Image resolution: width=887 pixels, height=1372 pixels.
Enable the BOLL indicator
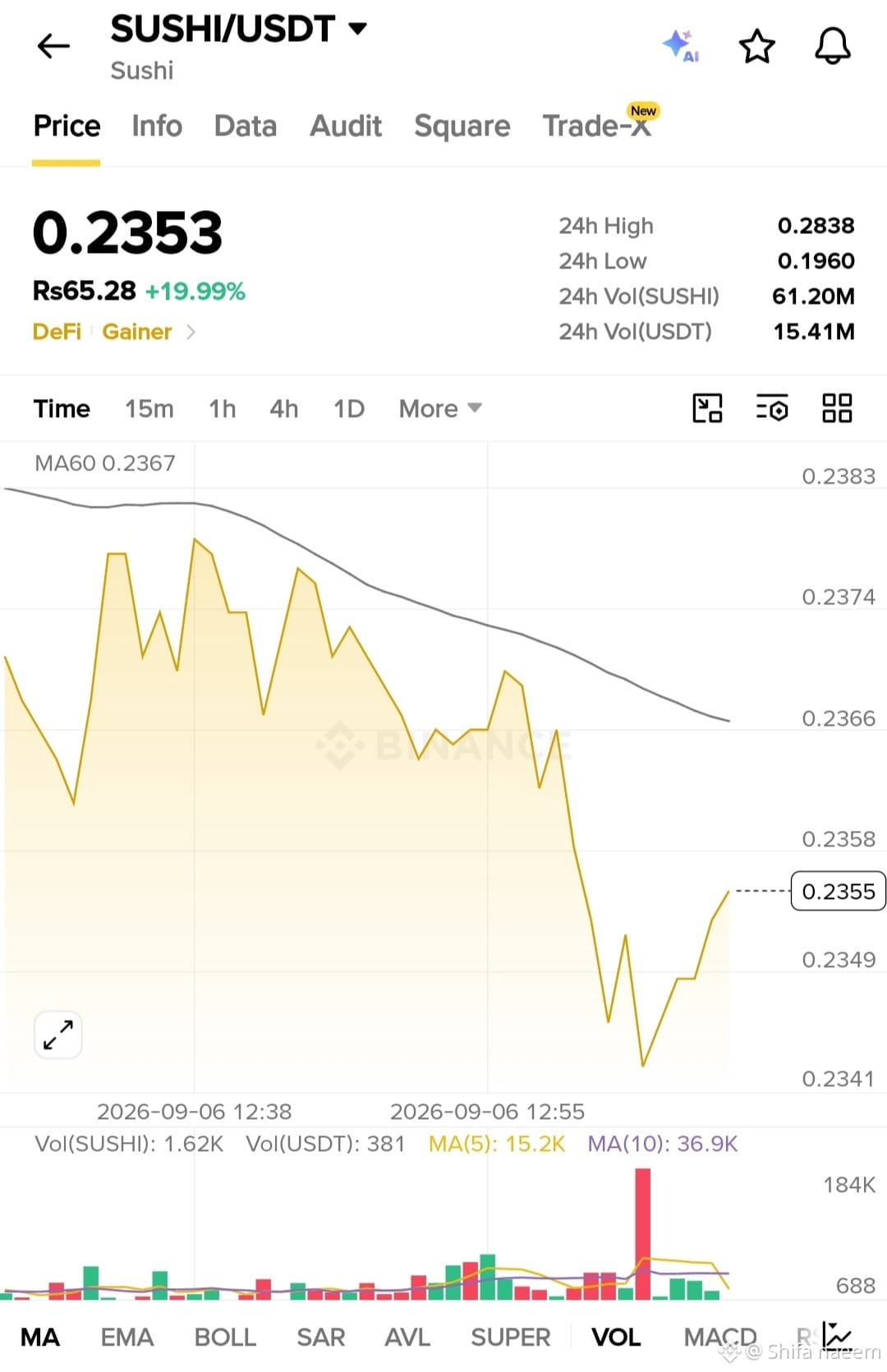click(x=225, y=1338)
